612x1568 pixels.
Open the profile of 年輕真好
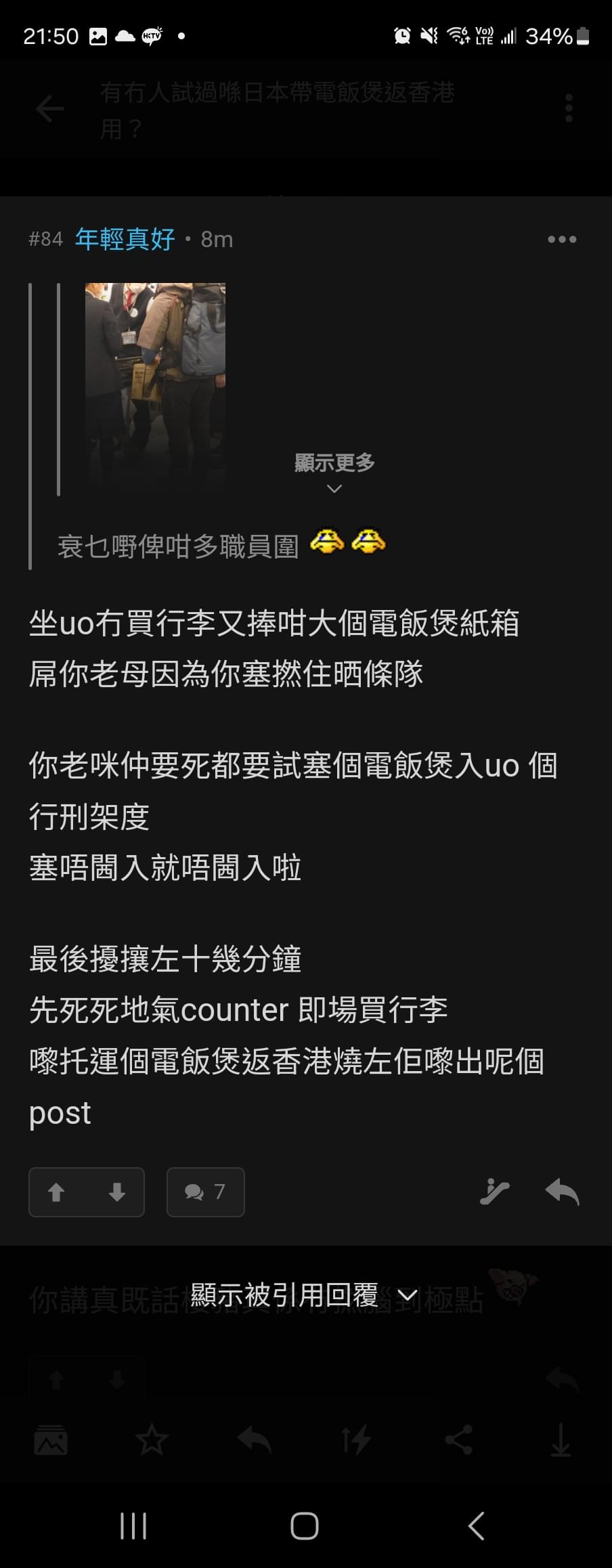[x=124, y=238]
